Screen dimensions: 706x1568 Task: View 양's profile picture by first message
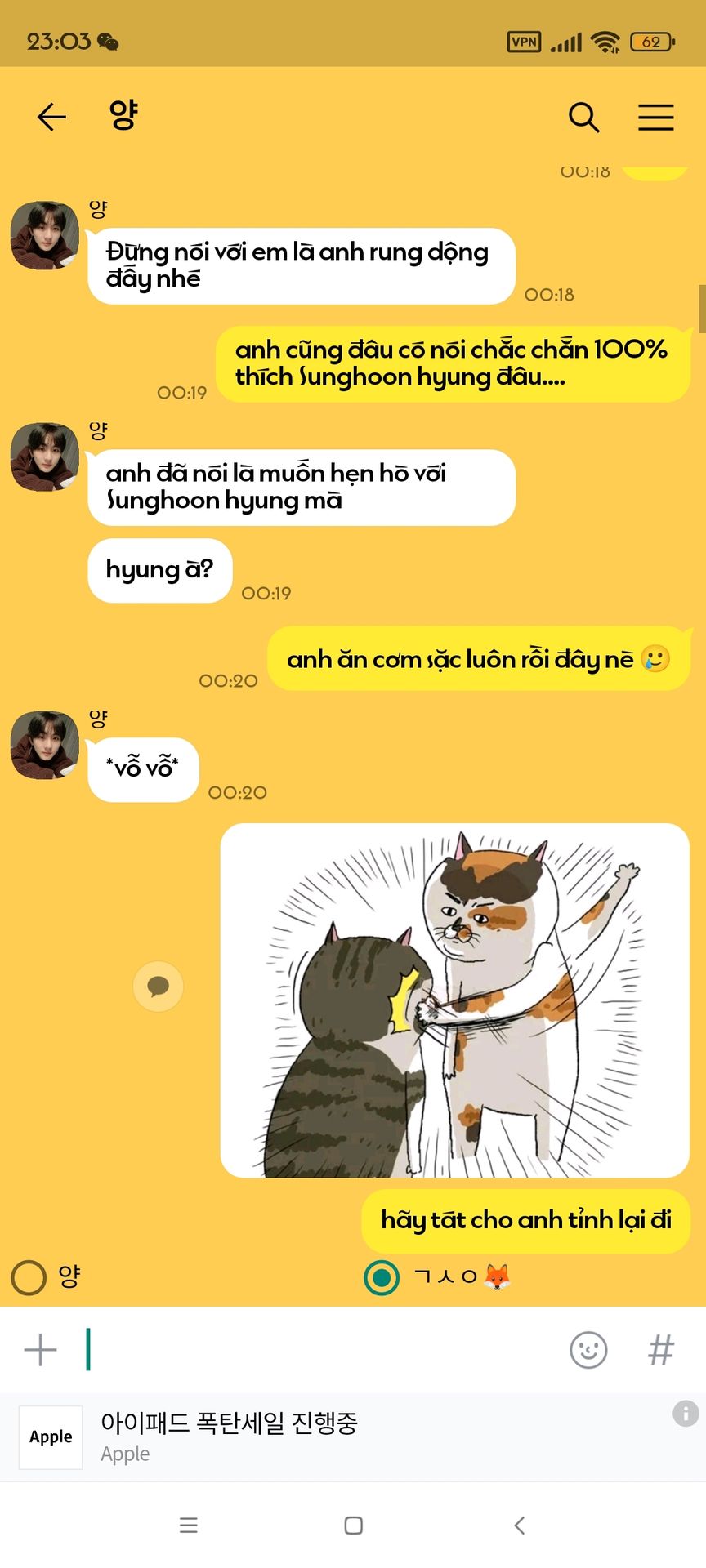(45, 235)
